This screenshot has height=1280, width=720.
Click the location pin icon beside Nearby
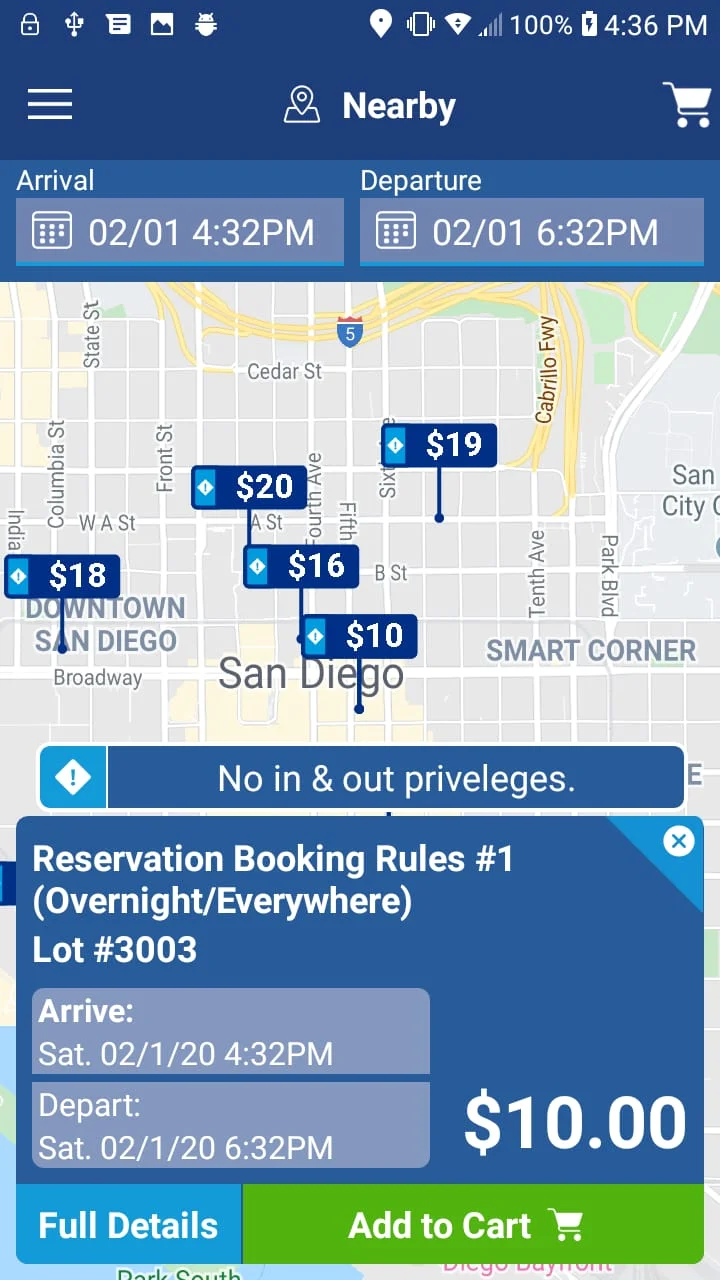[301, 104]
